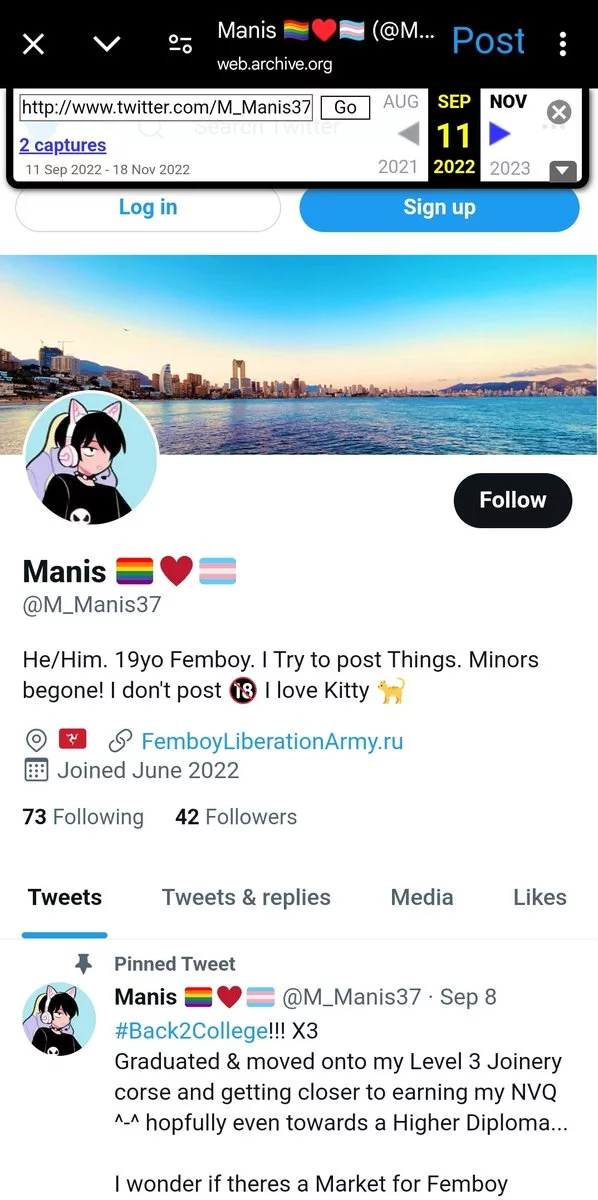Open the FemboyLiberationArmy.ru link
This screenshot has height=1200, width=598.
[272, 741]
